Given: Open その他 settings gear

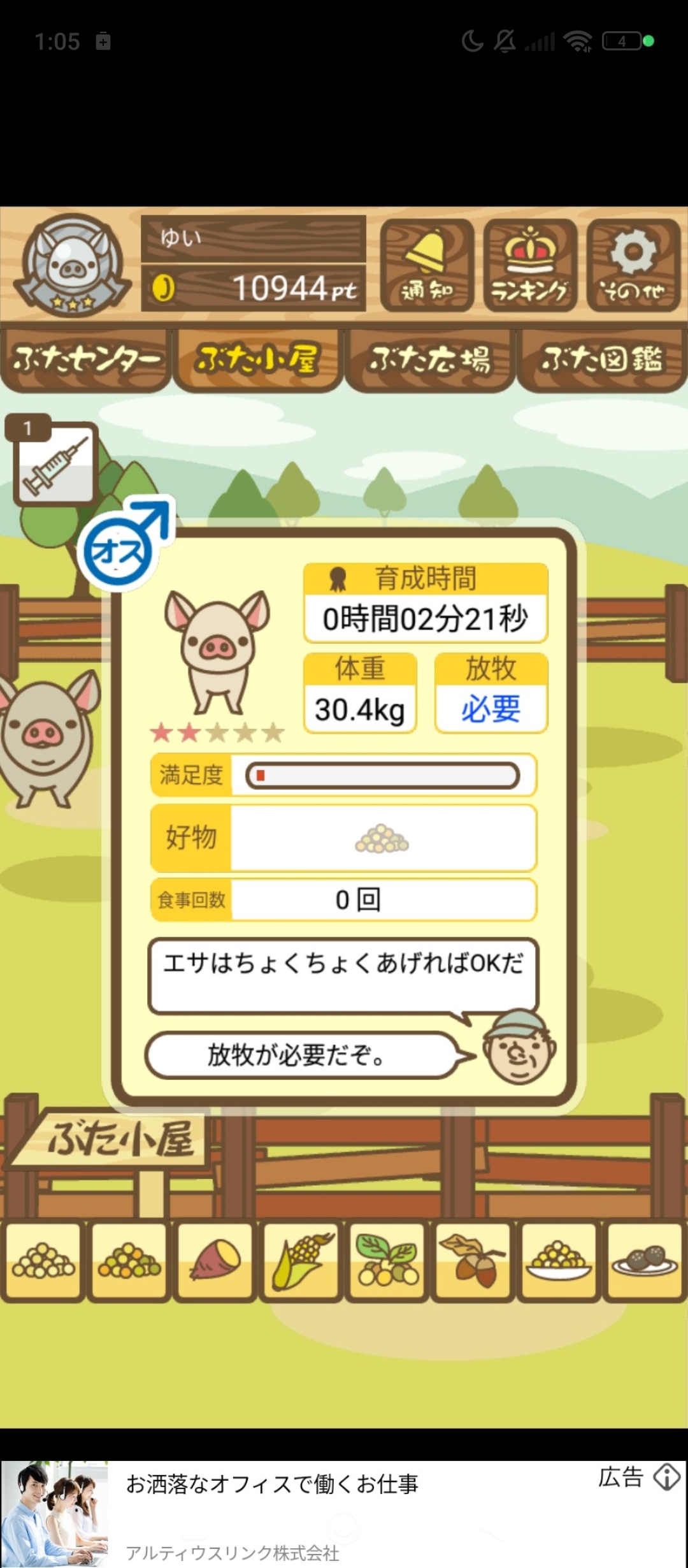Looking at the screenshot, I should click(633, 265).
